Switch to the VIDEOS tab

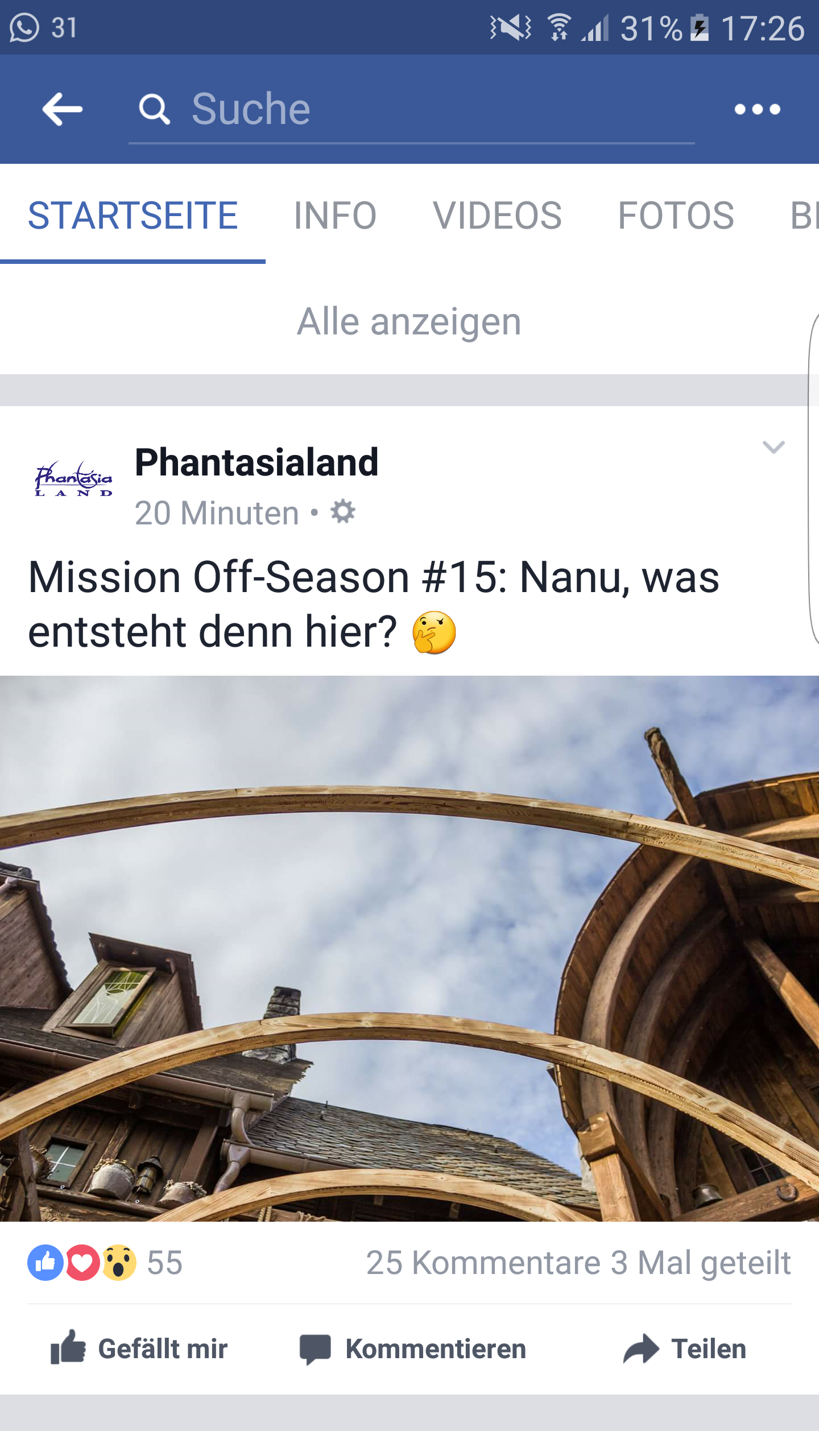(497, 216)
